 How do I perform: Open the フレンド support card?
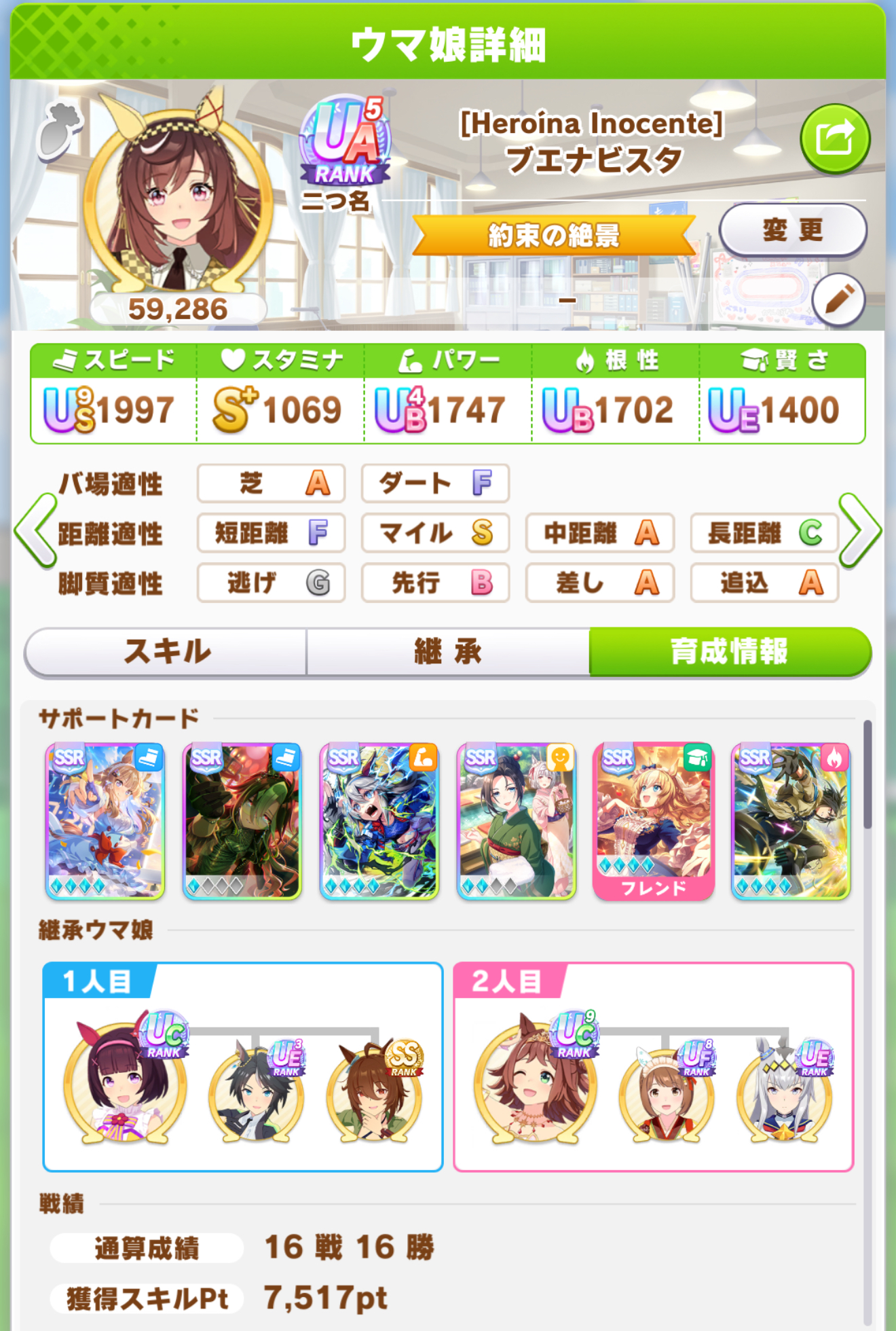[x=654, y=822]
